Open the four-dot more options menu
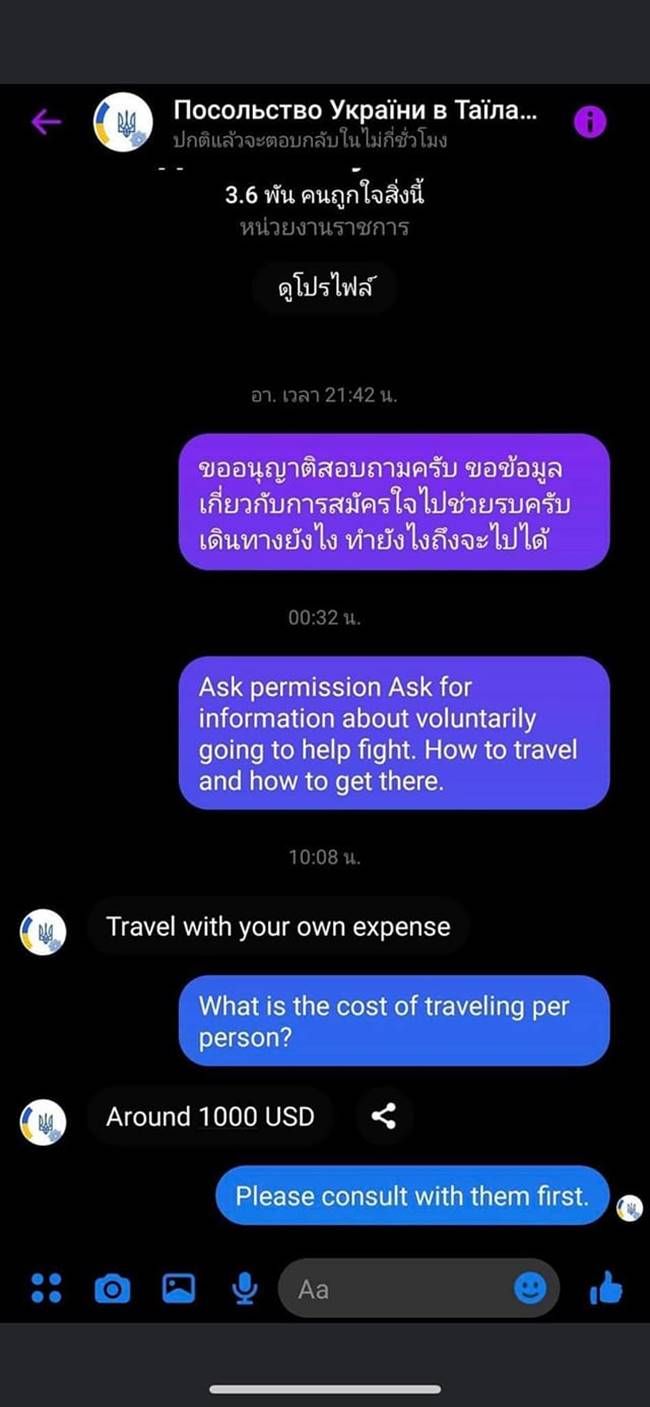650x1407 pixels. [x=46, y=1289]
